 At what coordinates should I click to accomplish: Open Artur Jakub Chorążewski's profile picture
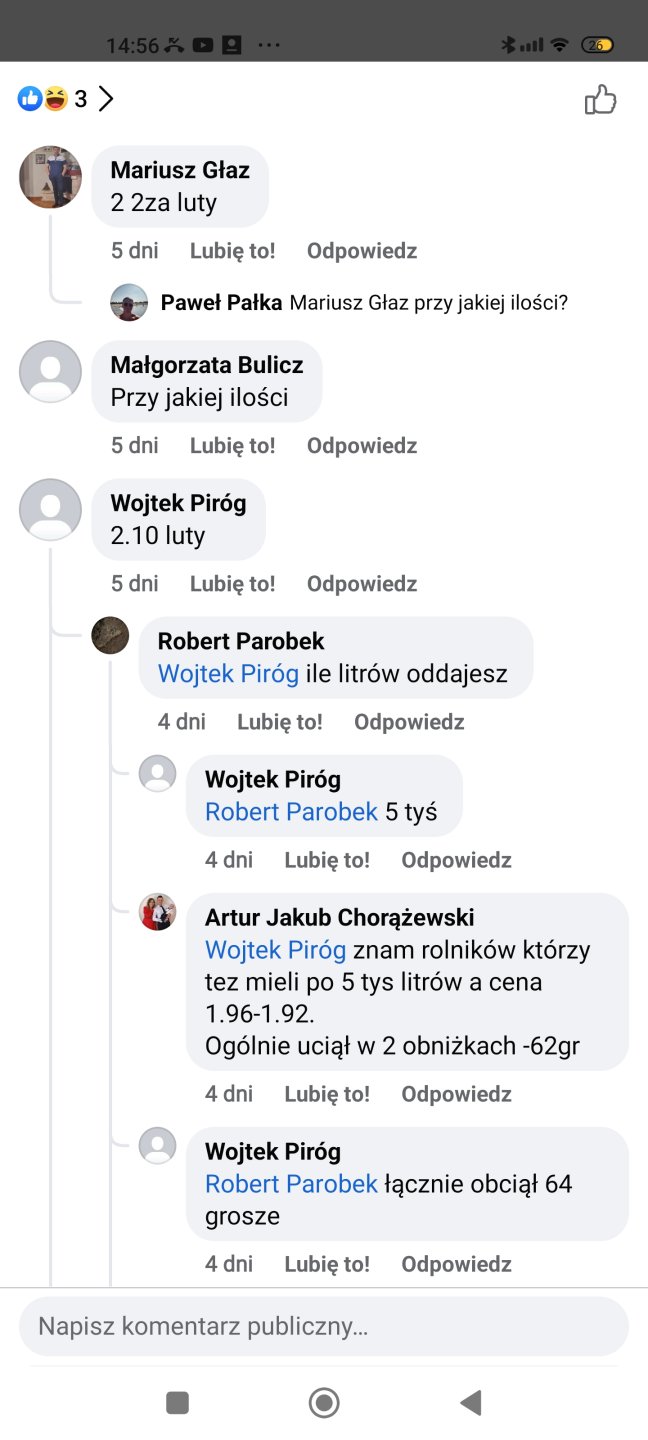157,912
